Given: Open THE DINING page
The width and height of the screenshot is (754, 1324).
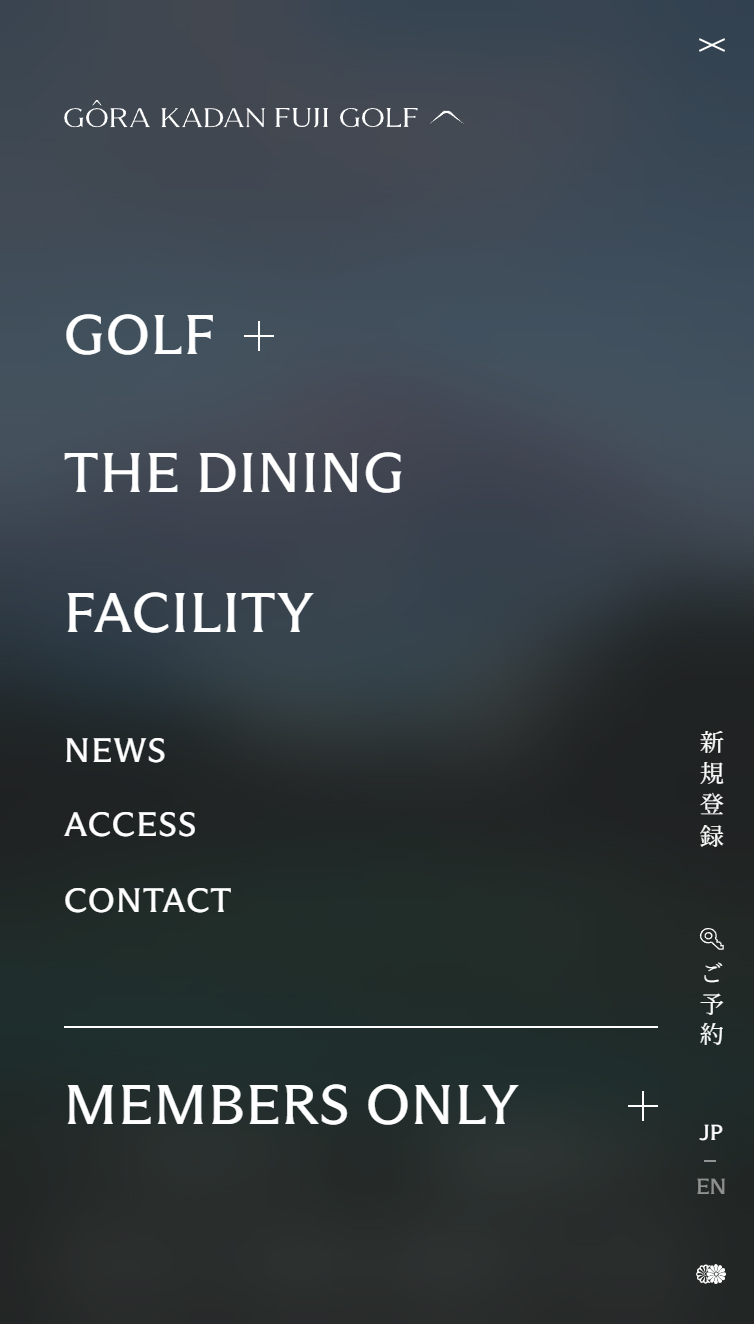Looking at the screenshot, I should coord(234,474).
